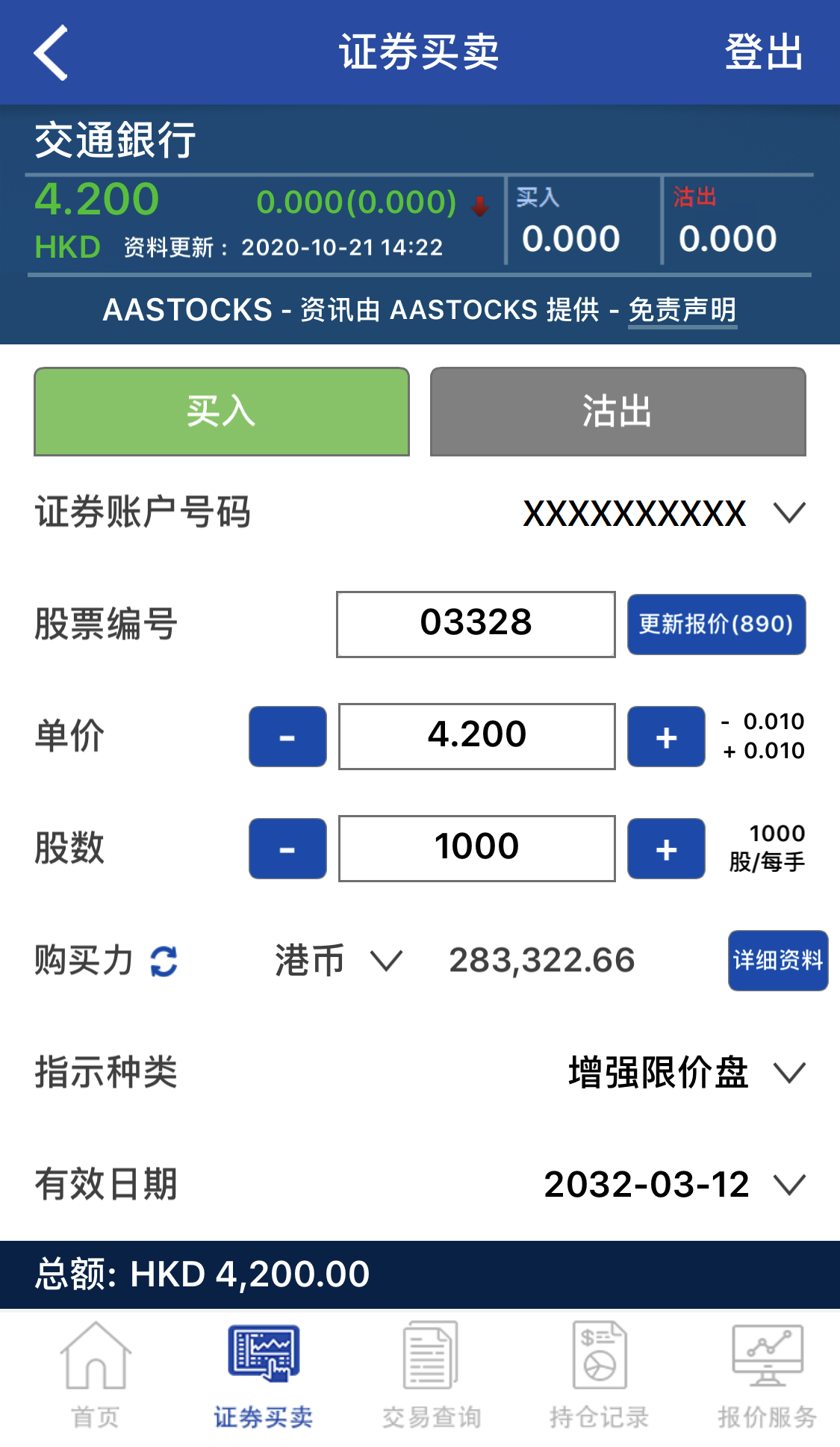Image resolution: width=840 pixels, height=1447 pixels.
Task: Edit the 单价 price field
Action: pyautogui.click(x=476, y=736)
